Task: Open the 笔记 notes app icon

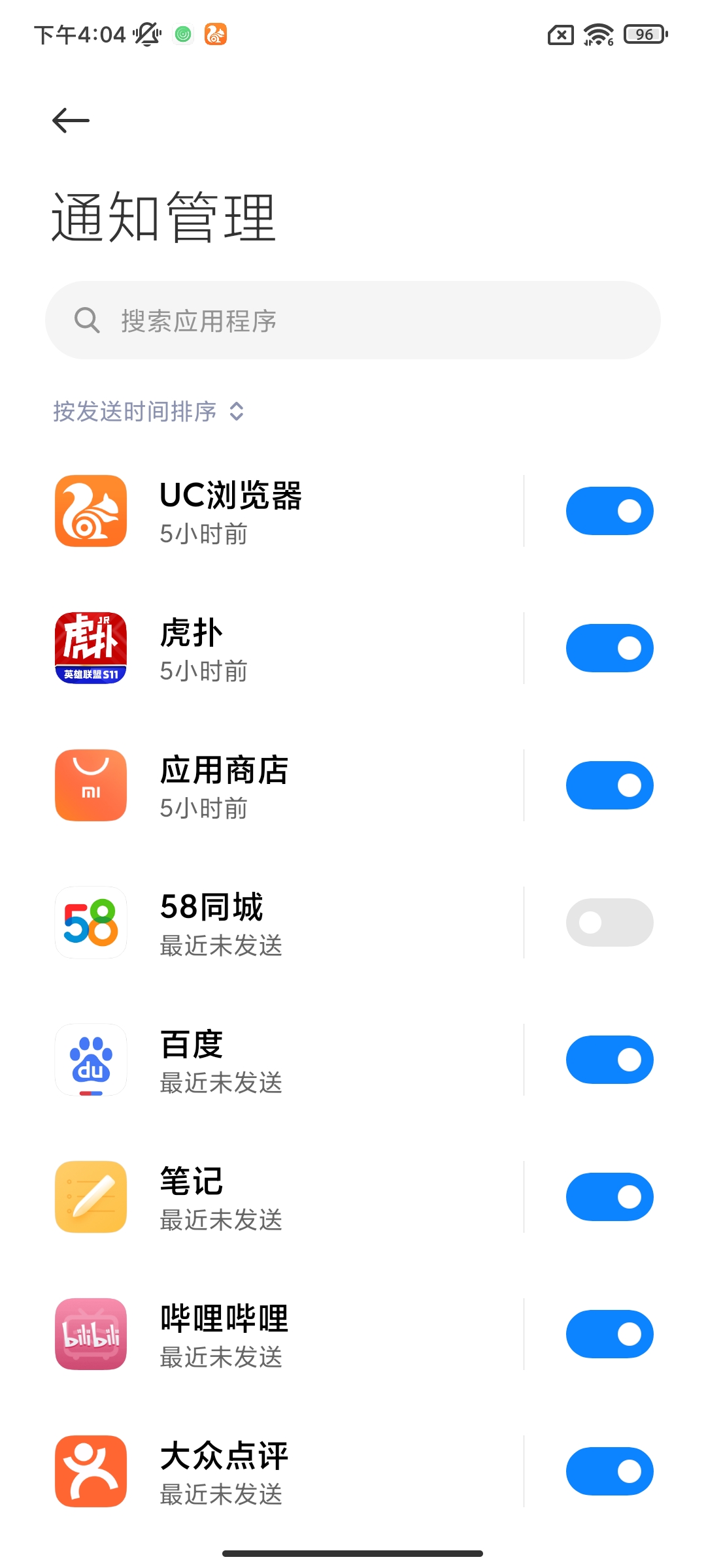Action: tap(90, 1197)
